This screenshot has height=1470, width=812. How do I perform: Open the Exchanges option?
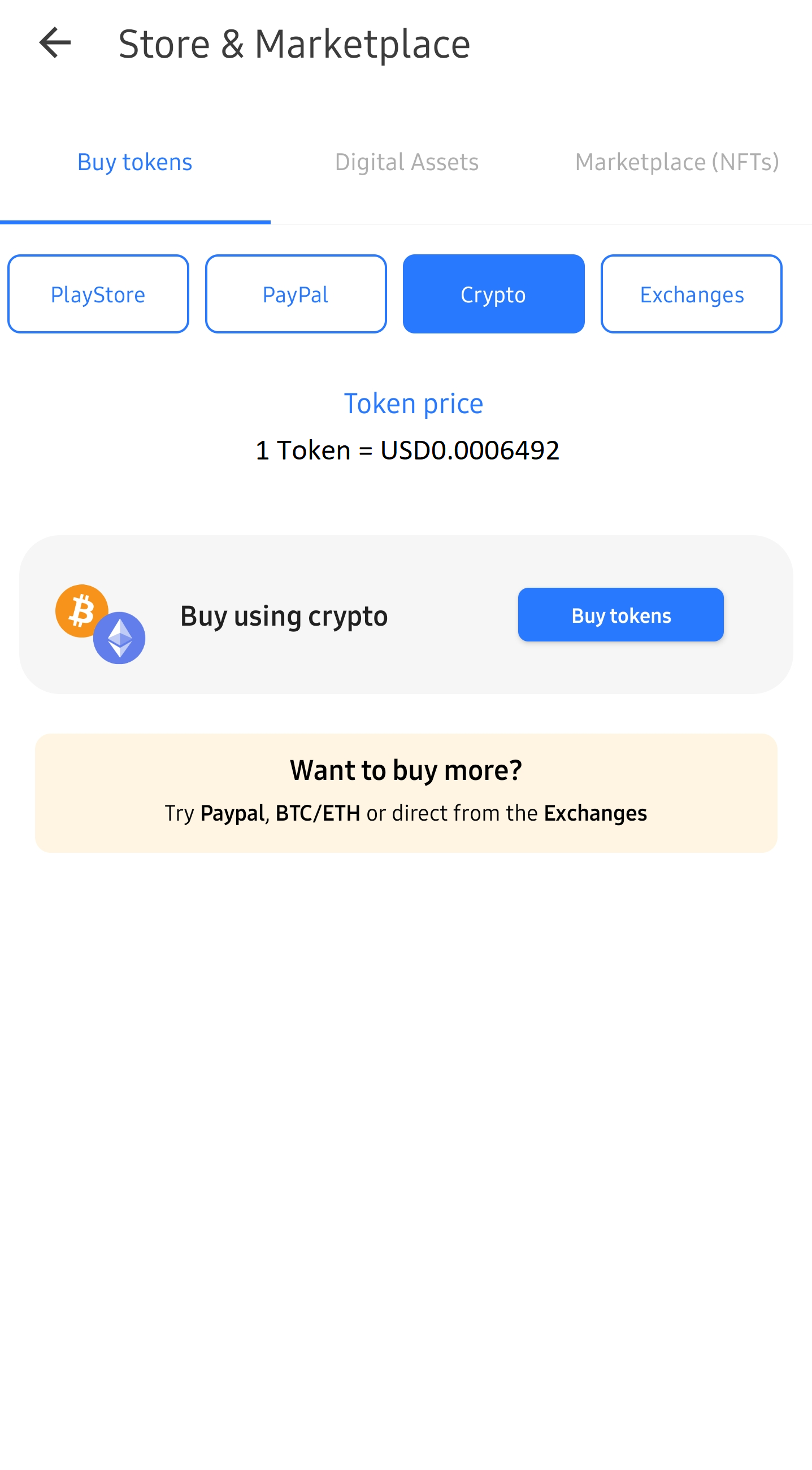point(691,294)
